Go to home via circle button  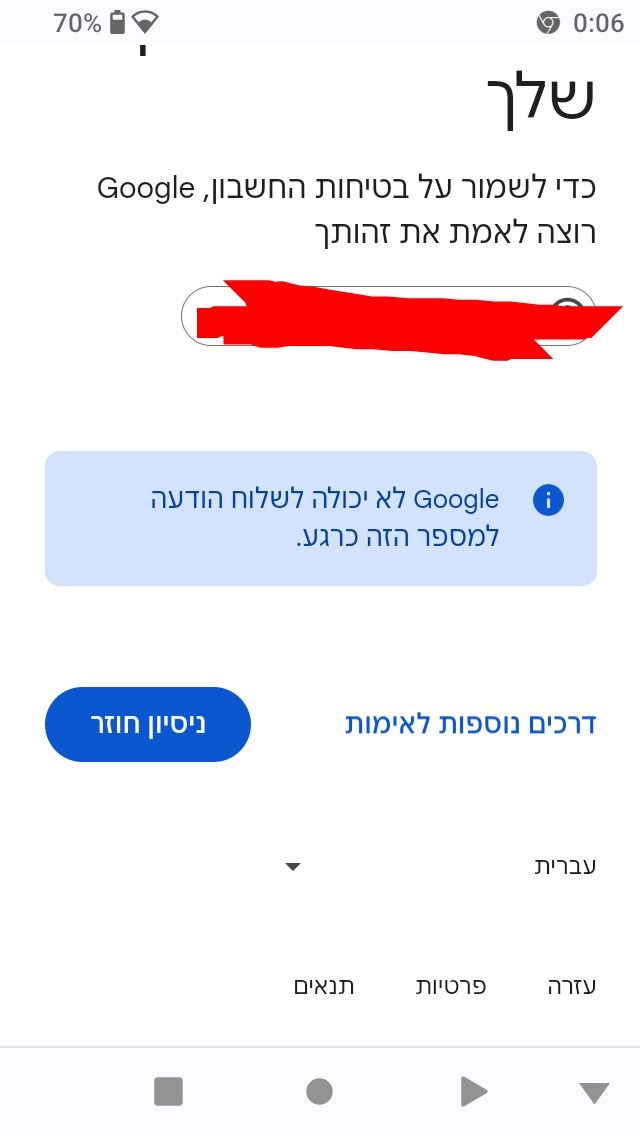pos(320,1091)
